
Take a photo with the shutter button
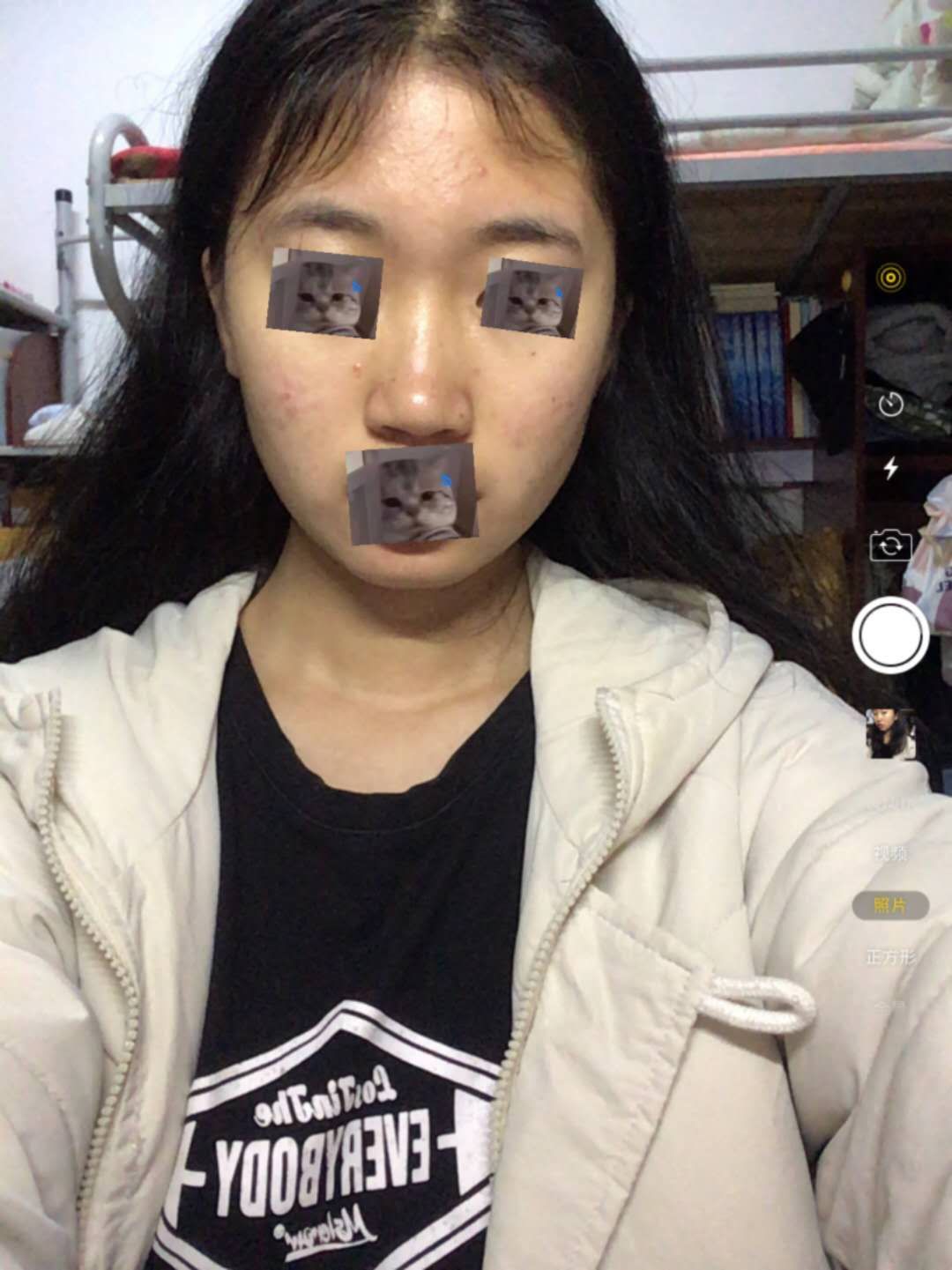point(890,635)
